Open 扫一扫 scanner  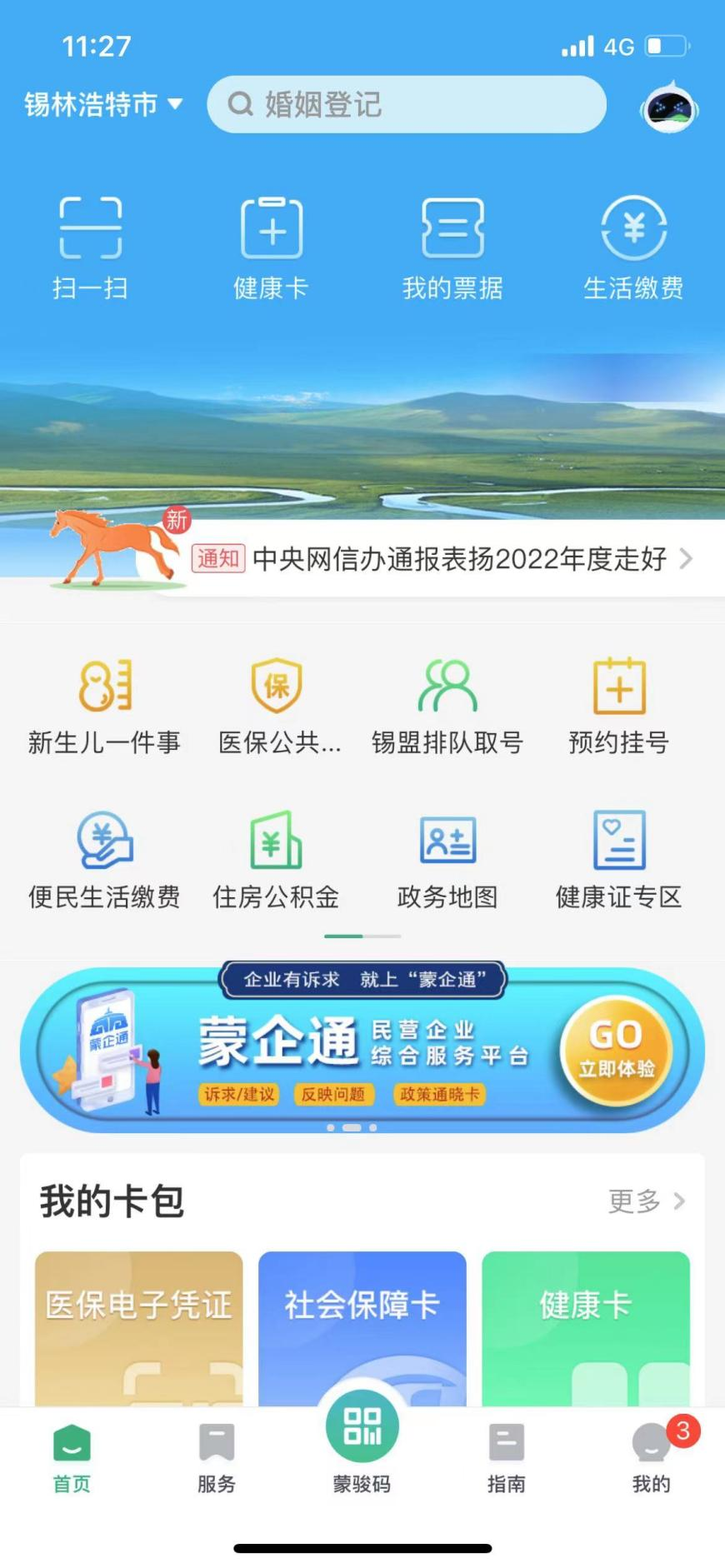(90, 247)
